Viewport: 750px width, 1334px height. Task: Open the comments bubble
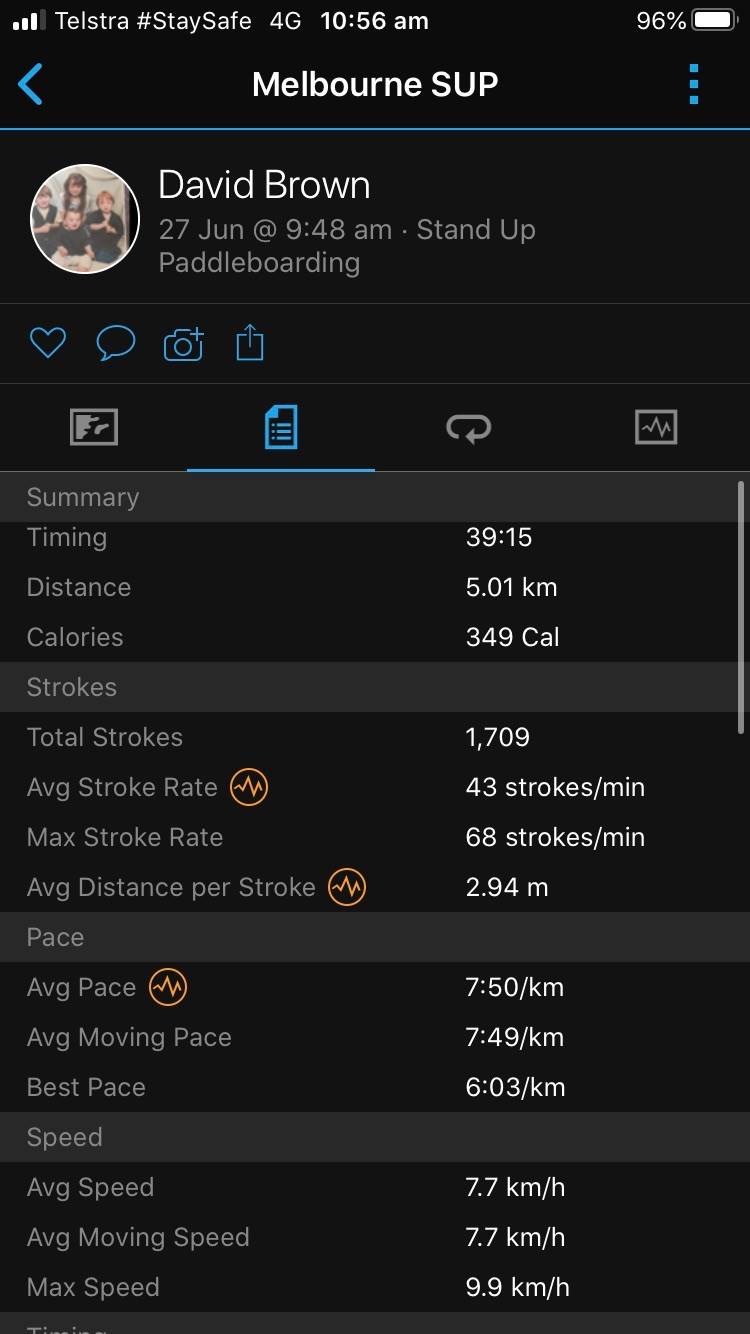(x=115, y=344)
